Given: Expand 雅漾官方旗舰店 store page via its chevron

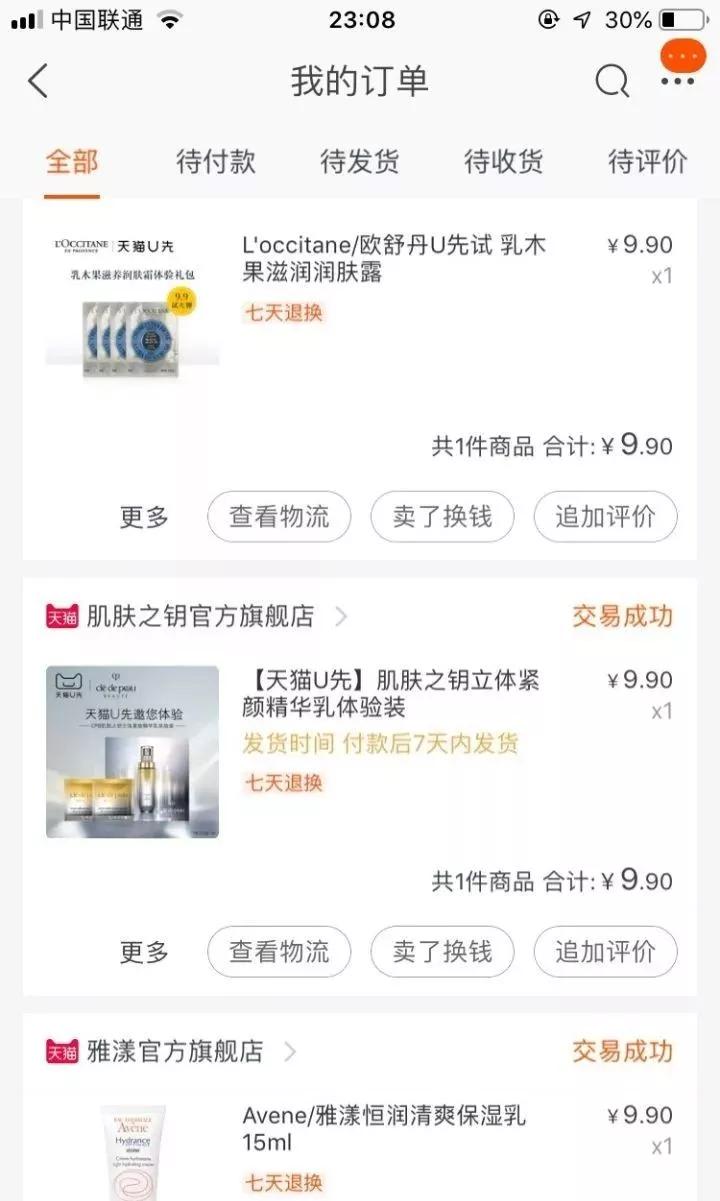Looking at the screenshot, I should (288, 1052).
